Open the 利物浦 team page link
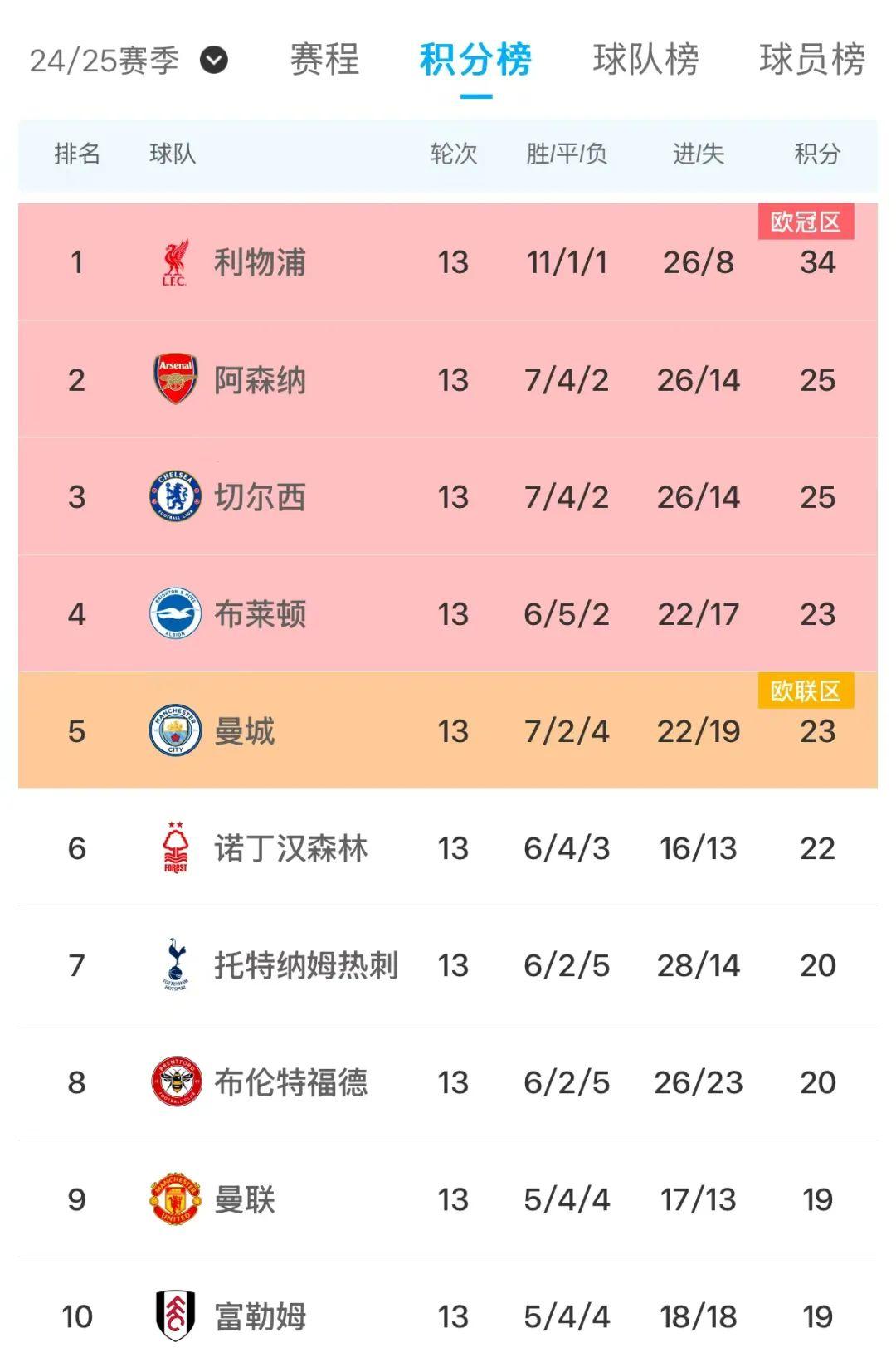This screenshot has width=896, height=1367. pos(257,261)
